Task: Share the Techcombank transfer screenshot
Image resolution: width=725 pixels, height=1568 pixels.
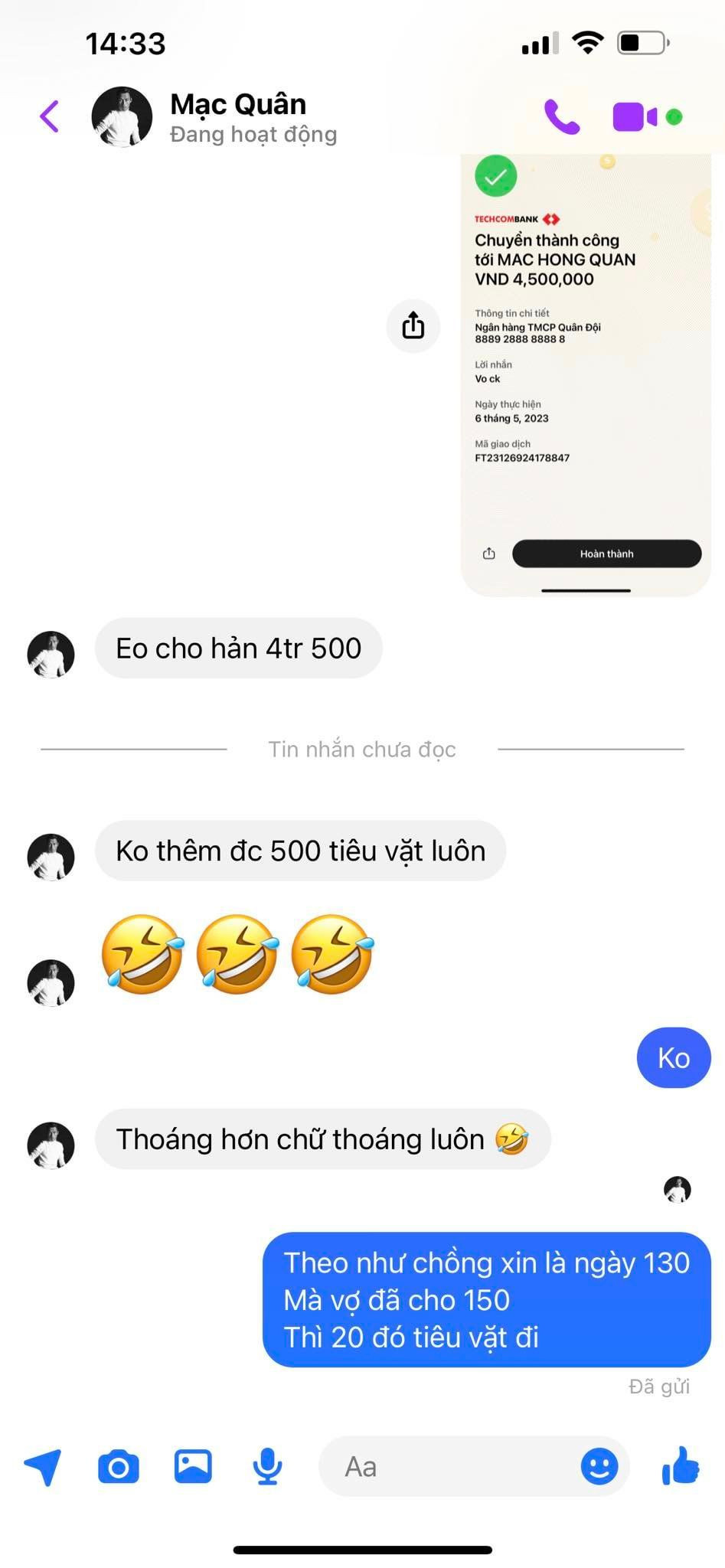Action: click(x=413, y=325)
